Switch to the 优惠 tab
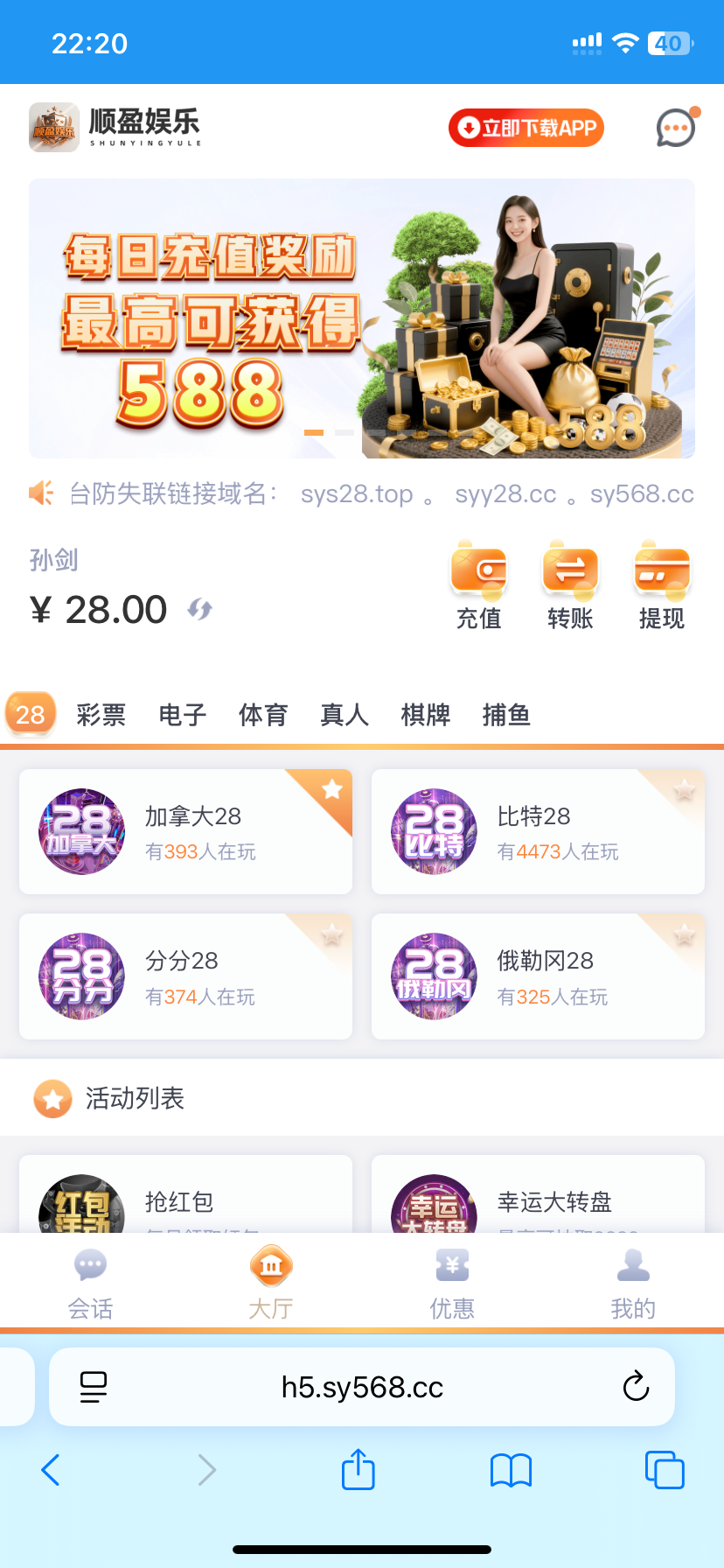Viewport: 724px width, 1568px height. (452, 1283)
